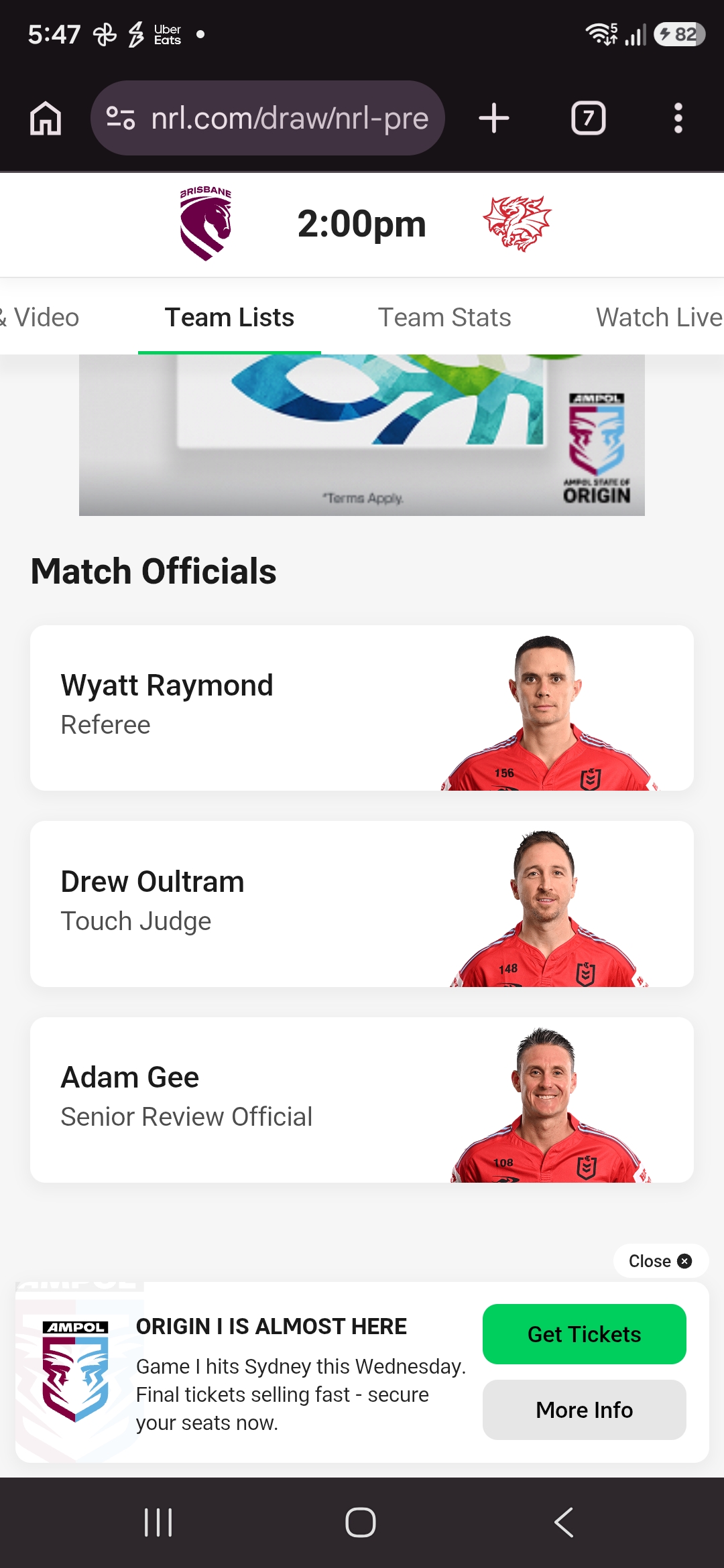The width and height of the screenshot is (724, 1568).
Task: Open the Ampol State of Origin ad banner
Action: pyautogui.click(x=362, y=435)
